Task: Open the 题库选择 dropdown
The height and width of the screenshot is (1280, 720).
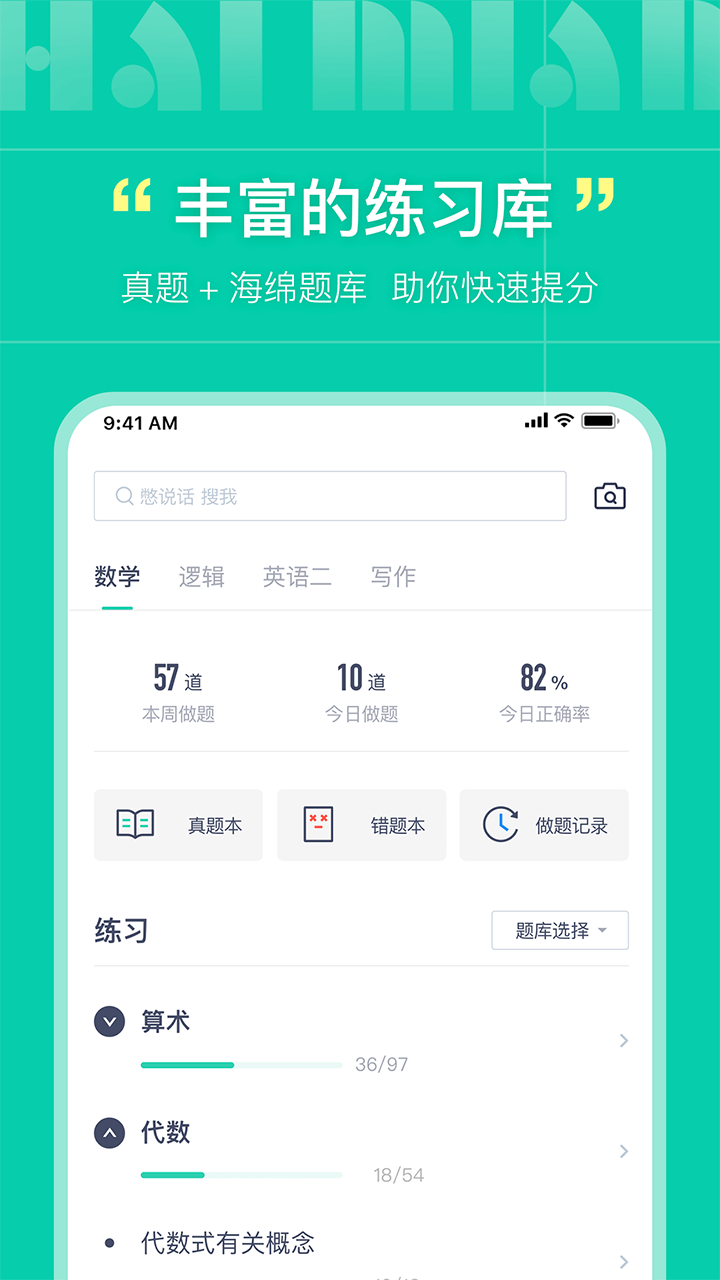Action: click(559, 930)
